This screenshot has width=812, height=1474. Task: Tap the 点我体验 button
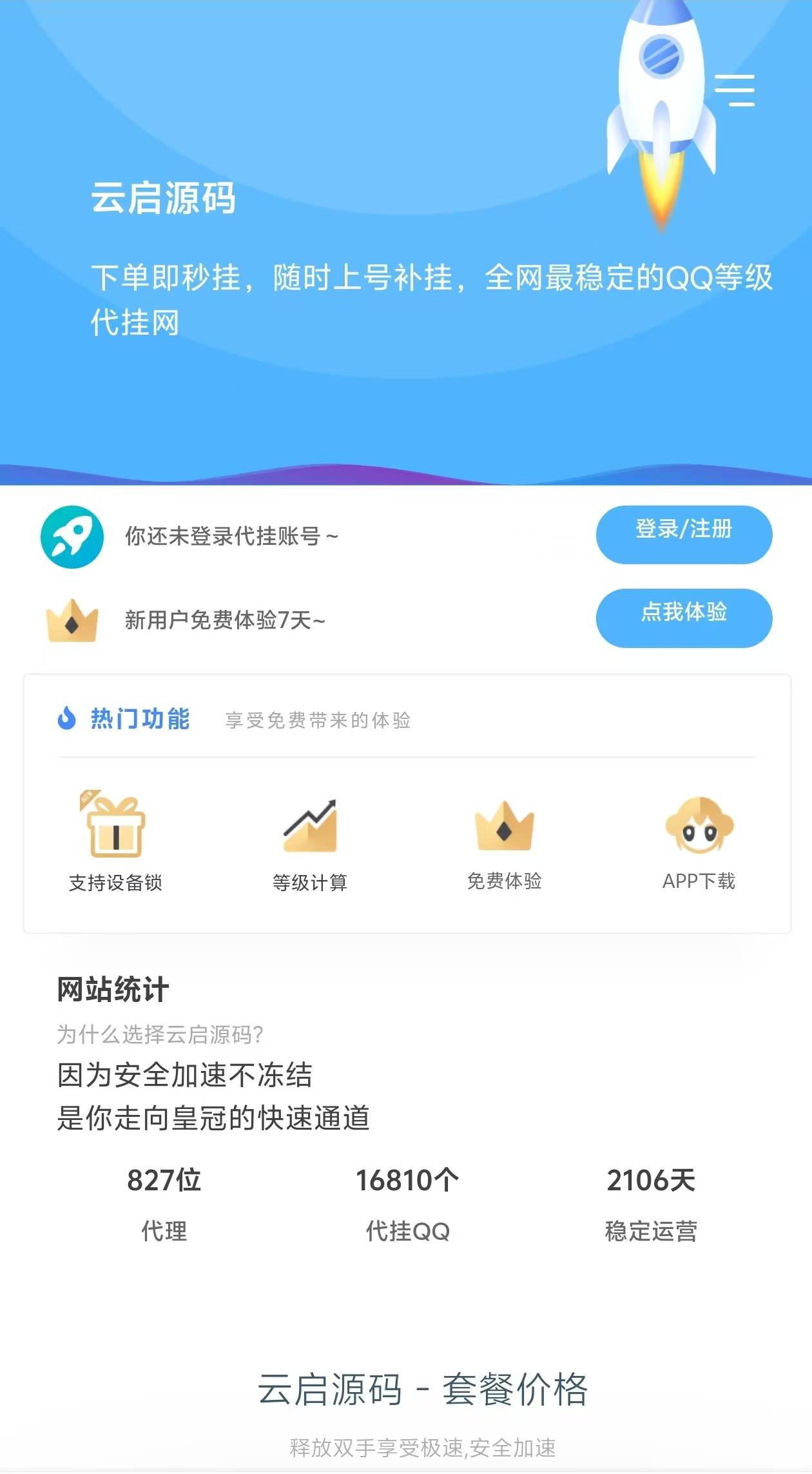pyautogui.click(x=684, y=618)
